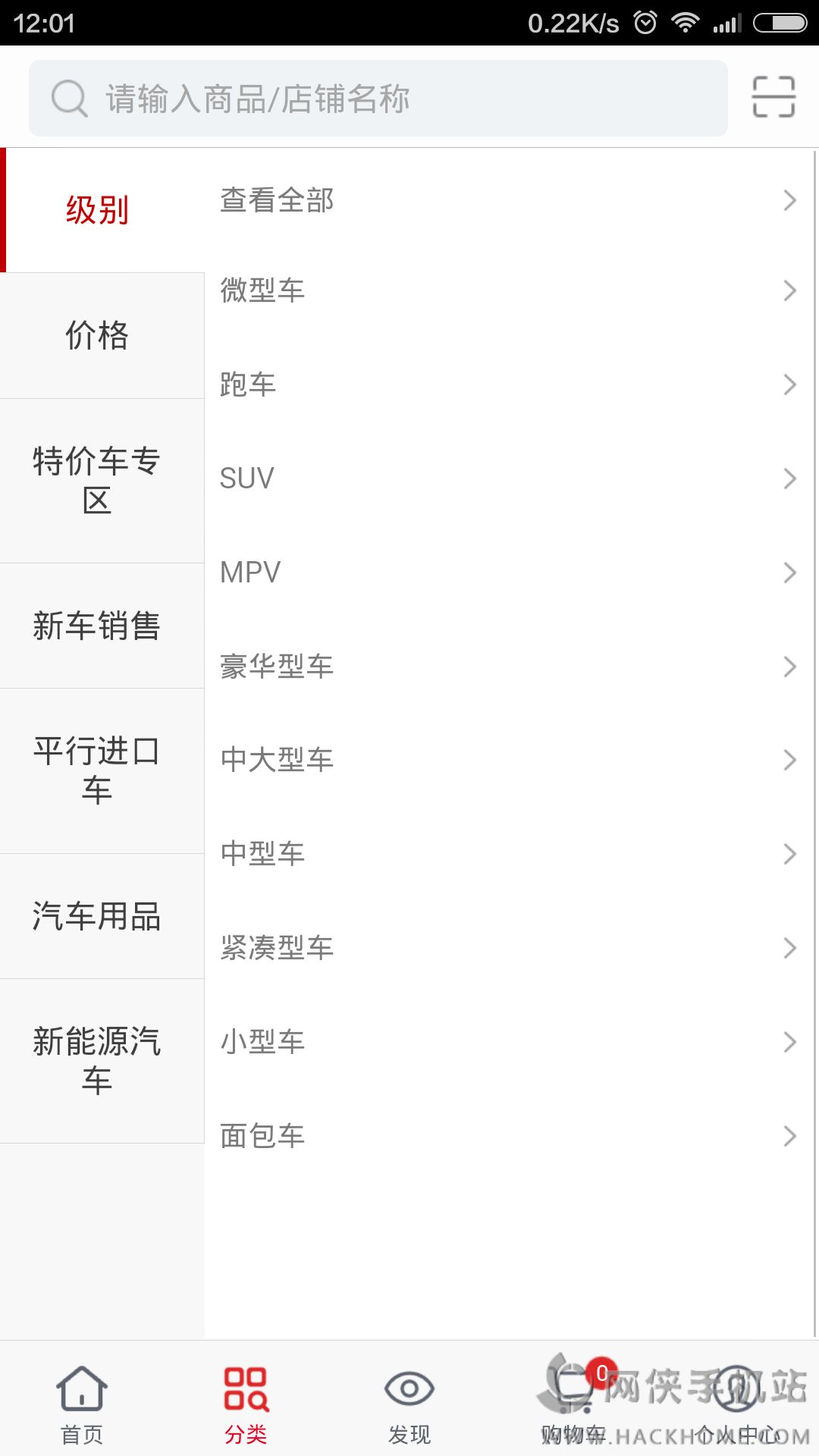Open the QR scan icon
Screen dimensions: 819x1456
click(773, 97)
